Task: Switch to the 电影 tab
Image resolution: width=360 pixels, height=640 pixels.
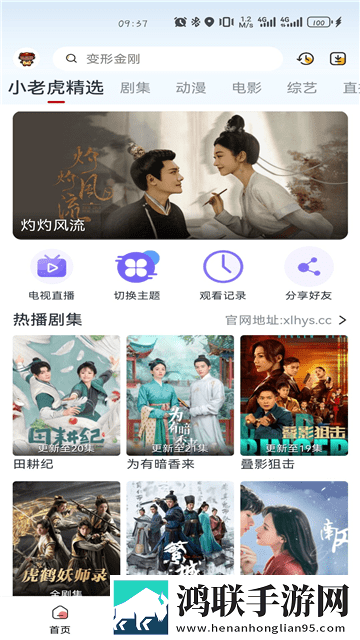Action: point(247,88)
